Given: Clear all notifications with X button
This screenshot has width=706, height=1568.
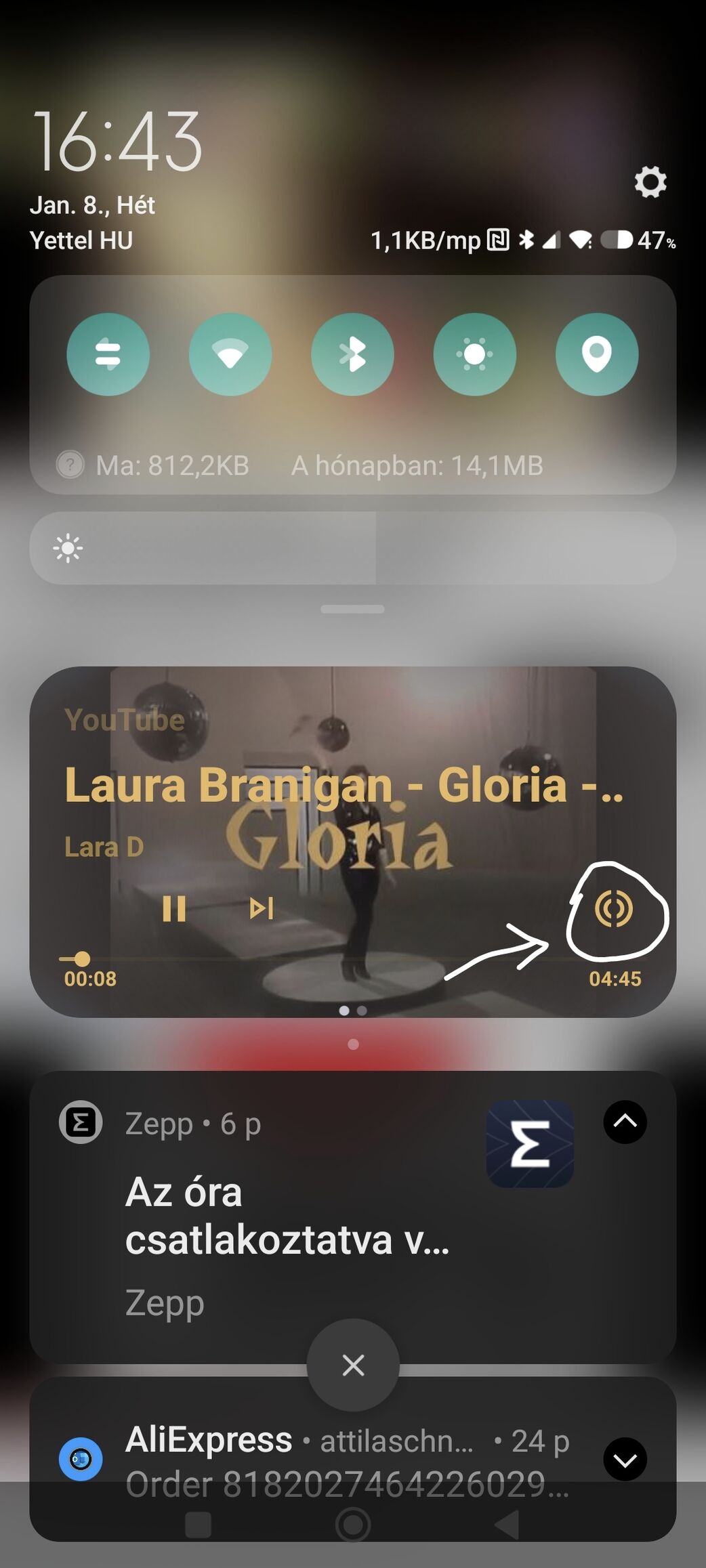Looking at the screenshot, I should 353,1365.
